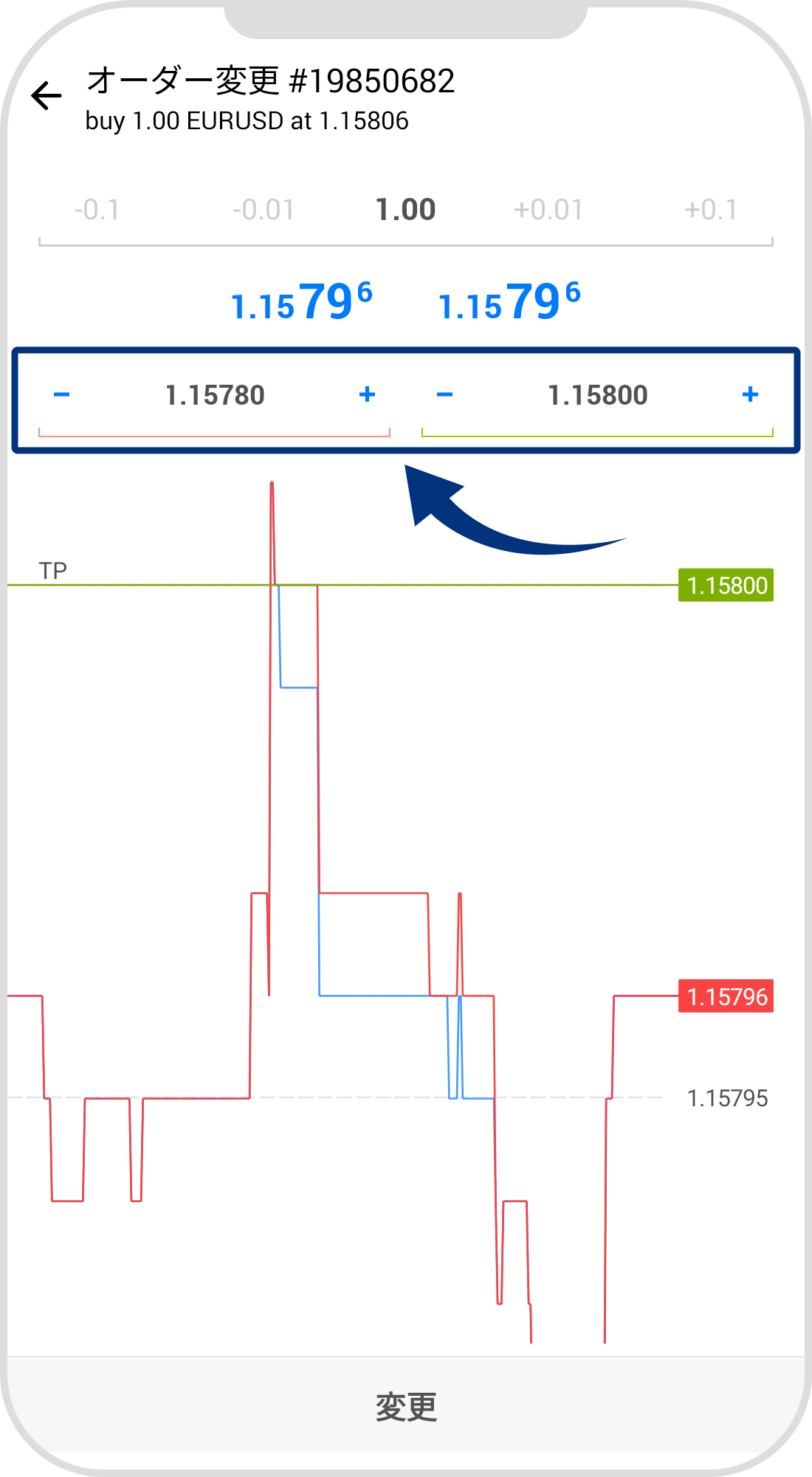Decrease the stop loss value 1.15780

point(62,395)
